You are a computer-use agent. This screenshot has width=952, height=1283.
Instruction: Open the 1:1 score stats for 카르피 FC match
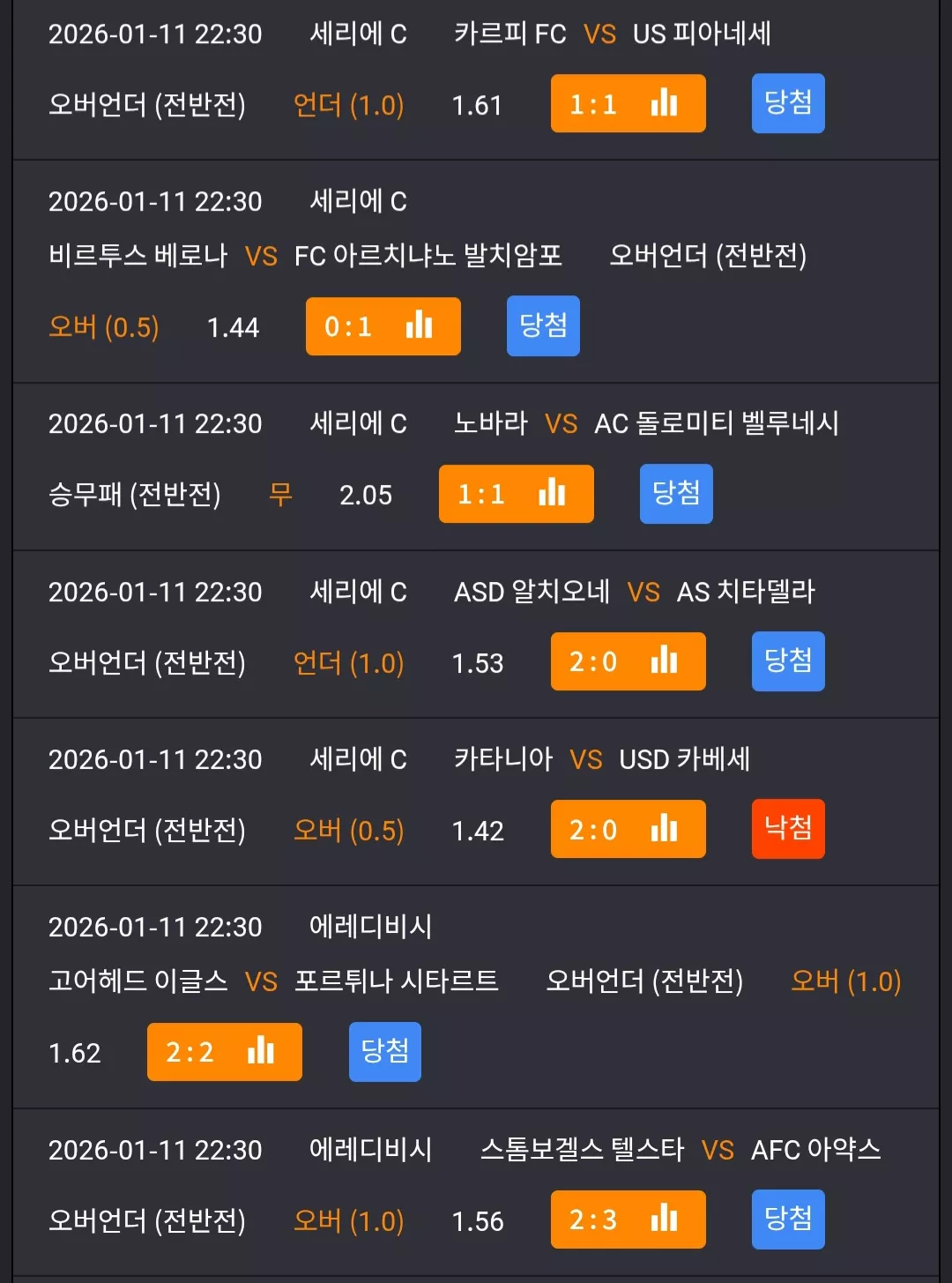coord(628,104)
